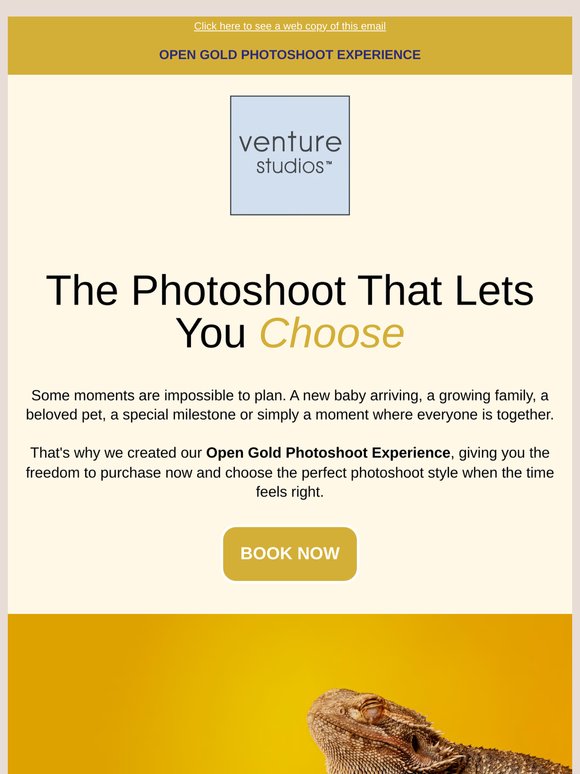Open the web copy of this email
This screenshot has width=580, height=774.
290,26
